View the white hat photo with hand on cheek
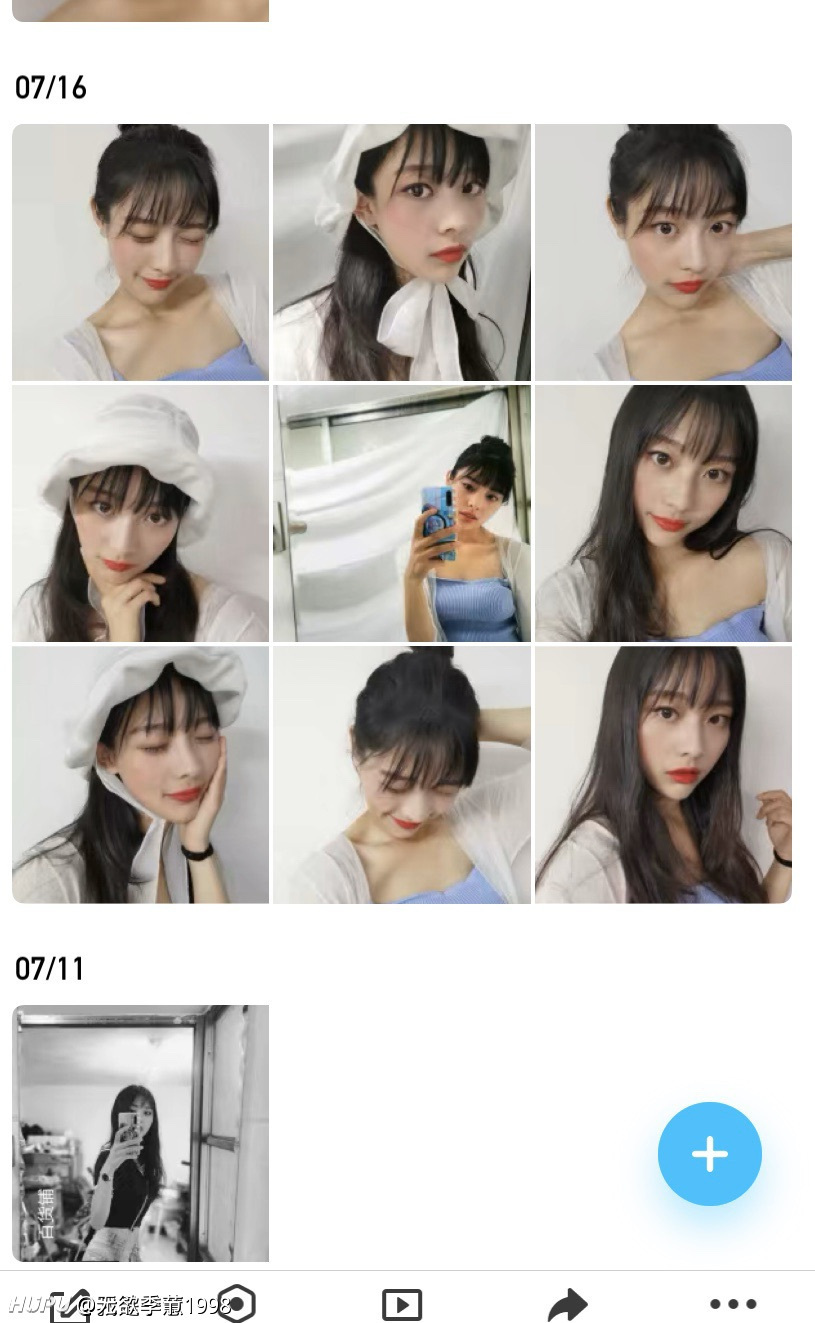 coord(141,774)
